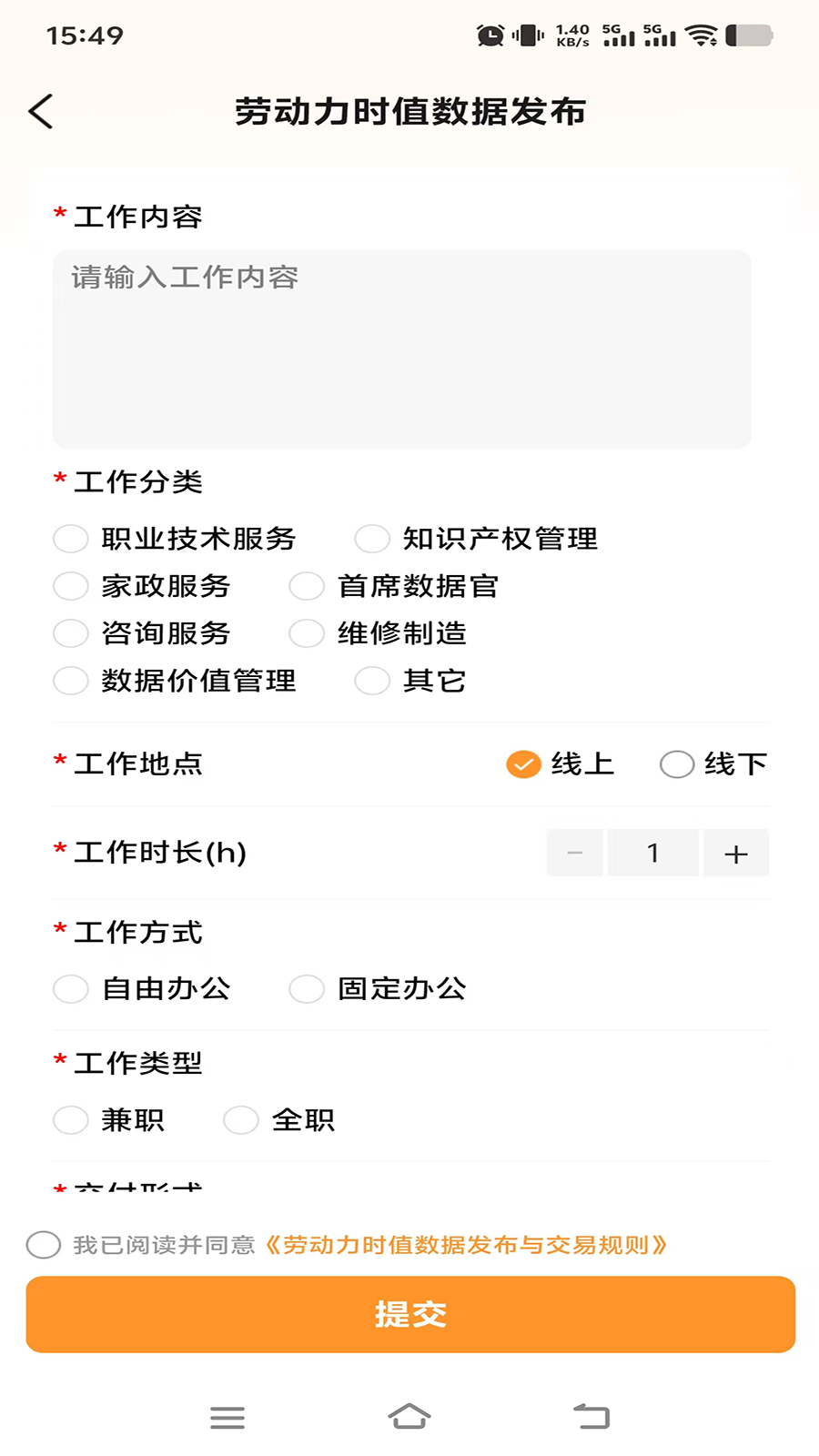Viewport: 819px width, 1456px height.
Task: Select 职业技术服务 work category
Action: tap(71, 539)
